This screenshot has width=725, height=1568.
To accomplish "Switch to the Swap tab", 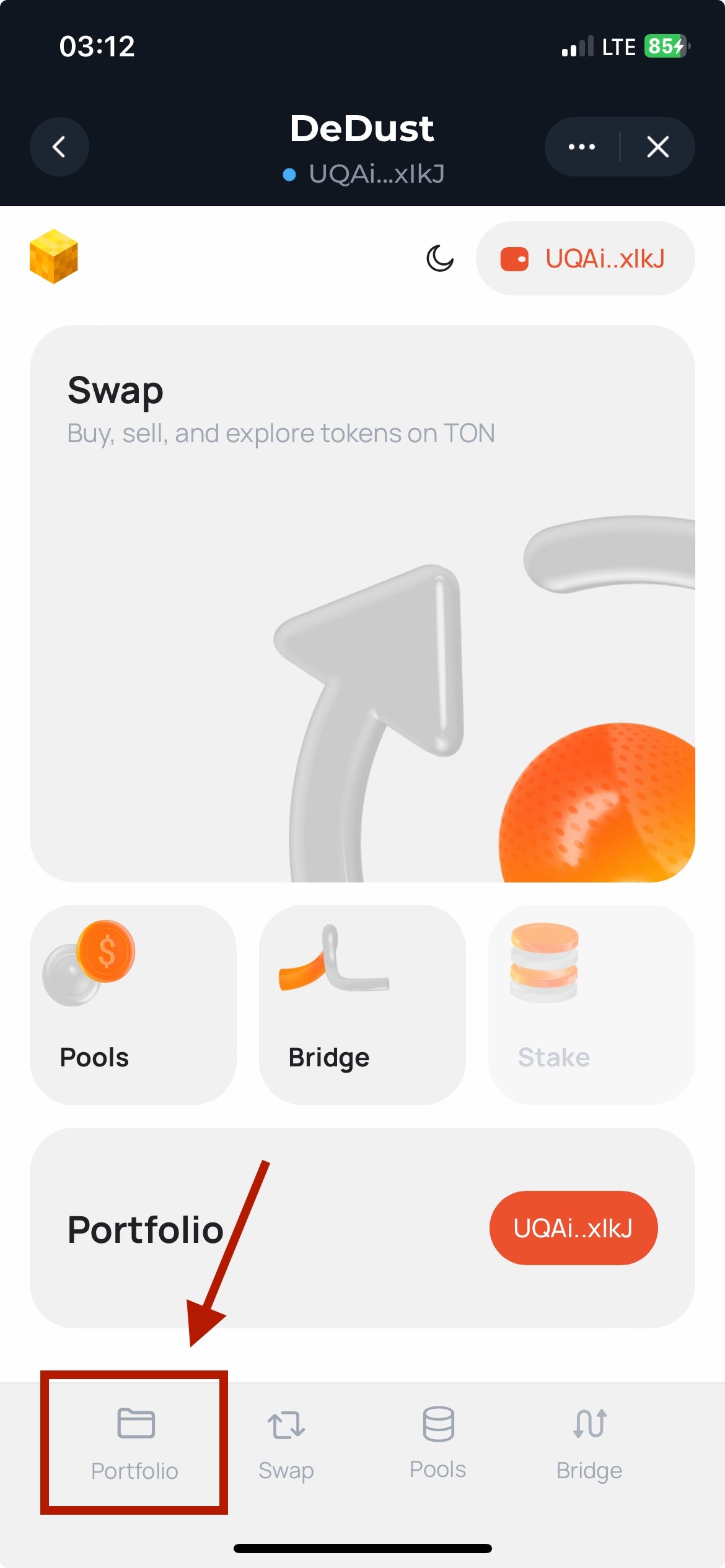I will 286,1443.
